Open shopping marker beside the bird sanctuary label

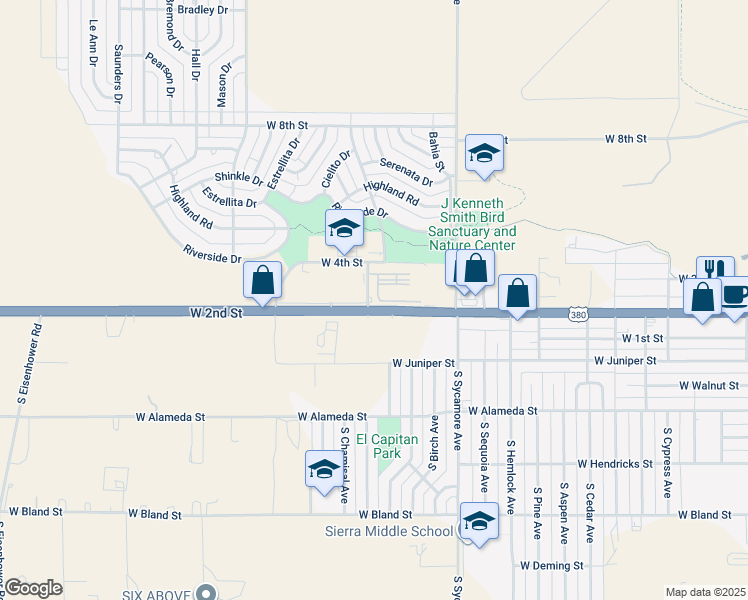coord(476,268)
